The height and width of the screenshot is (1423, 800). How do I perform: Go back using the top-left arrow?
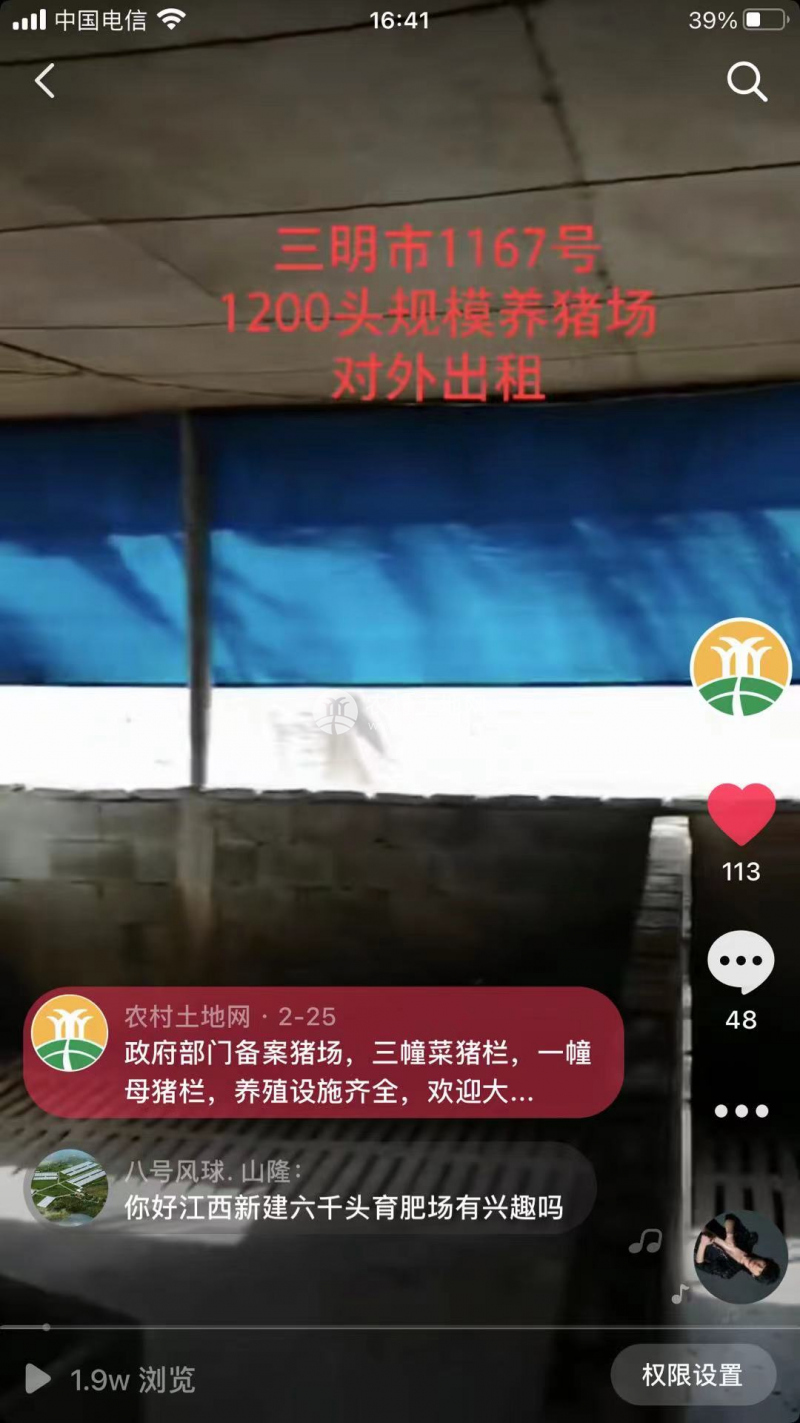(x=45, y=81)
